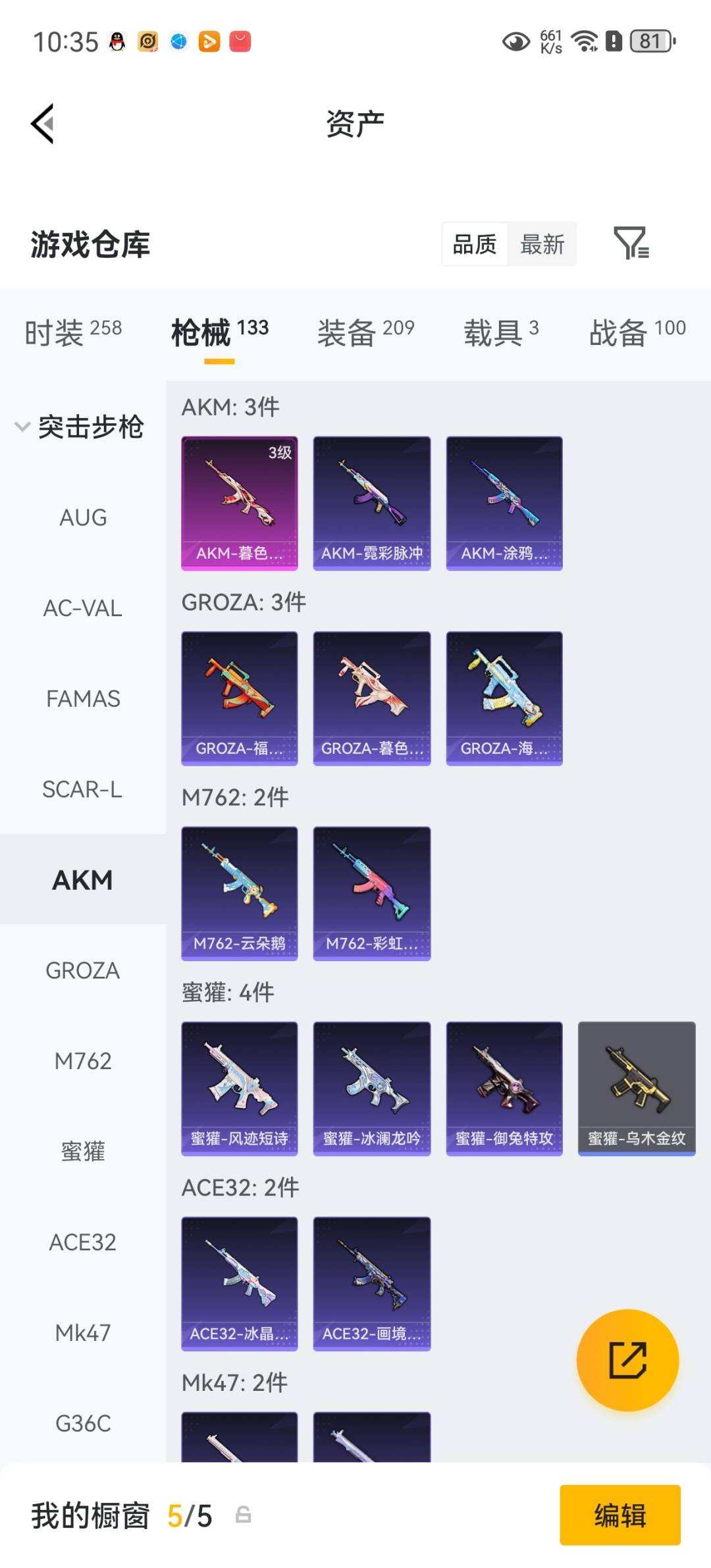Tap 编辑 to edit my showcase
Image resolution: width=711 pixels, height=1568 pixels.
coord(619,1515)
